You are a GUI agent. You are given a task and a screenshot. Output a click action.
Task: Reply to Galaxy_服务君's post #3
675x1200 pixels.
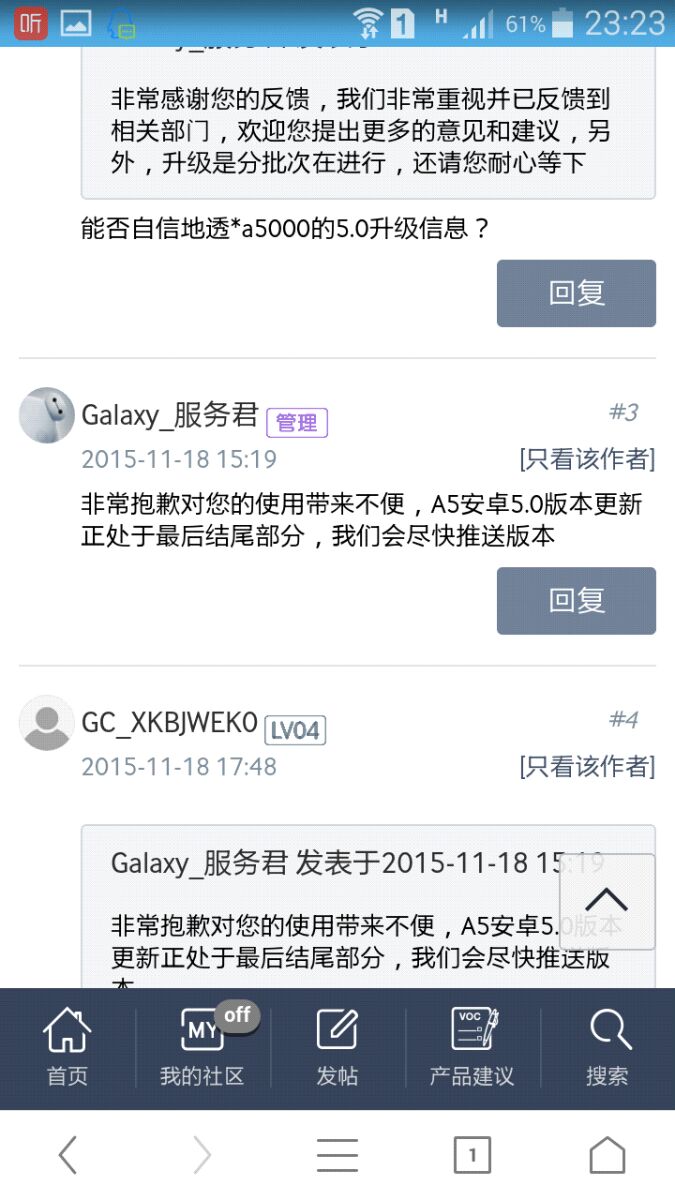coord(576,600)
